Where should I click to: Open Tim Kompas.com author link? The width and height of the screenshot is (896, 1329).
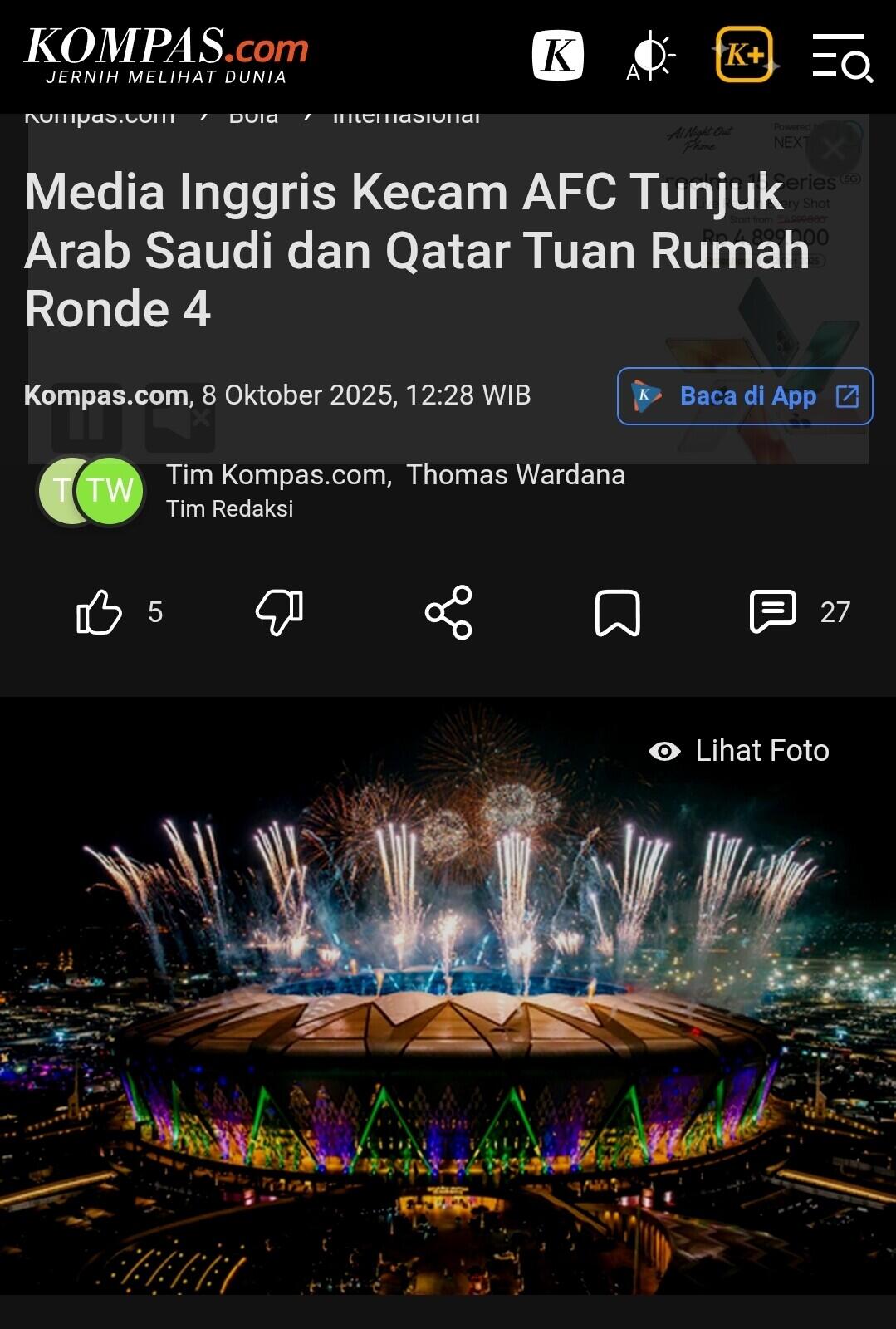(x=278, y=475)
